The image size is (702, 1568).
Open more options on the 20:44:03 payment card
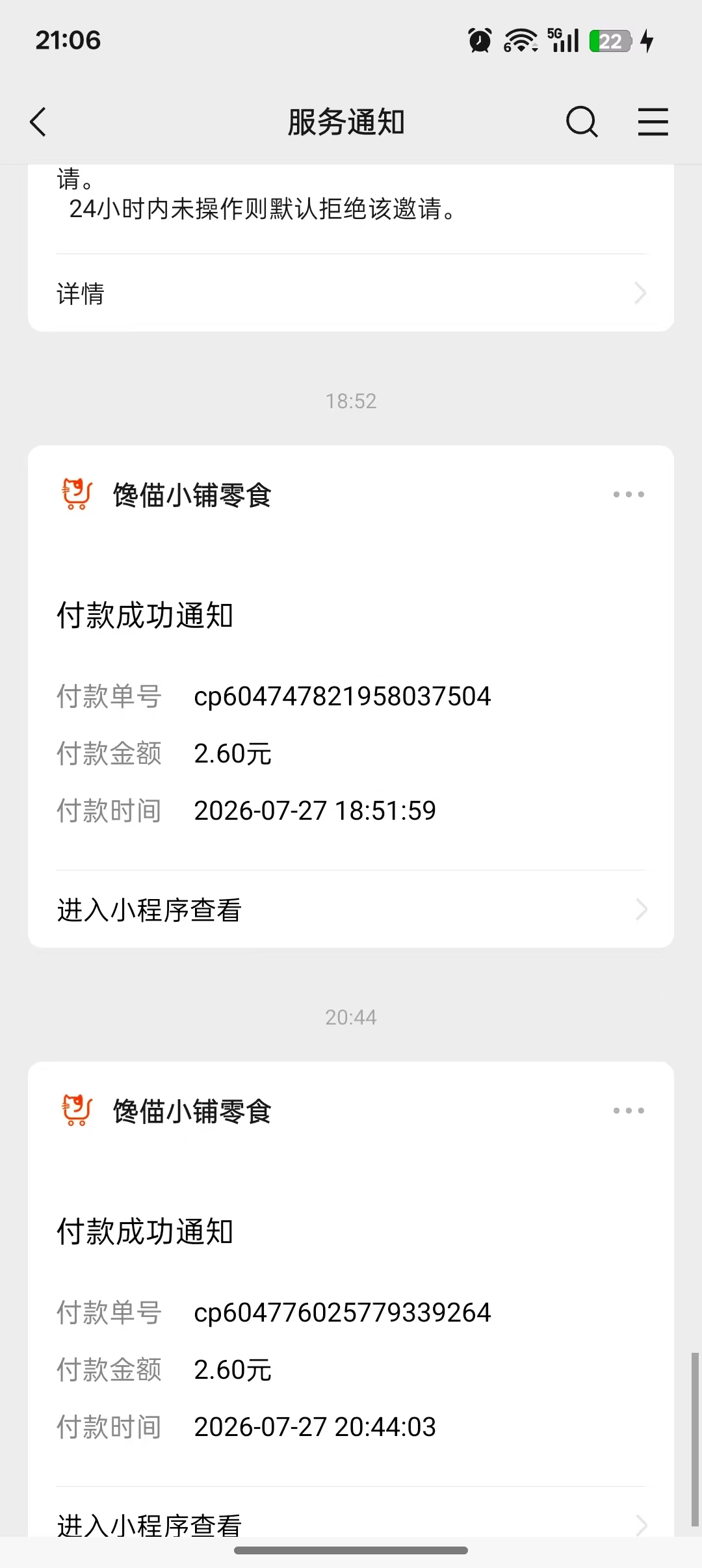(629, 1111)
